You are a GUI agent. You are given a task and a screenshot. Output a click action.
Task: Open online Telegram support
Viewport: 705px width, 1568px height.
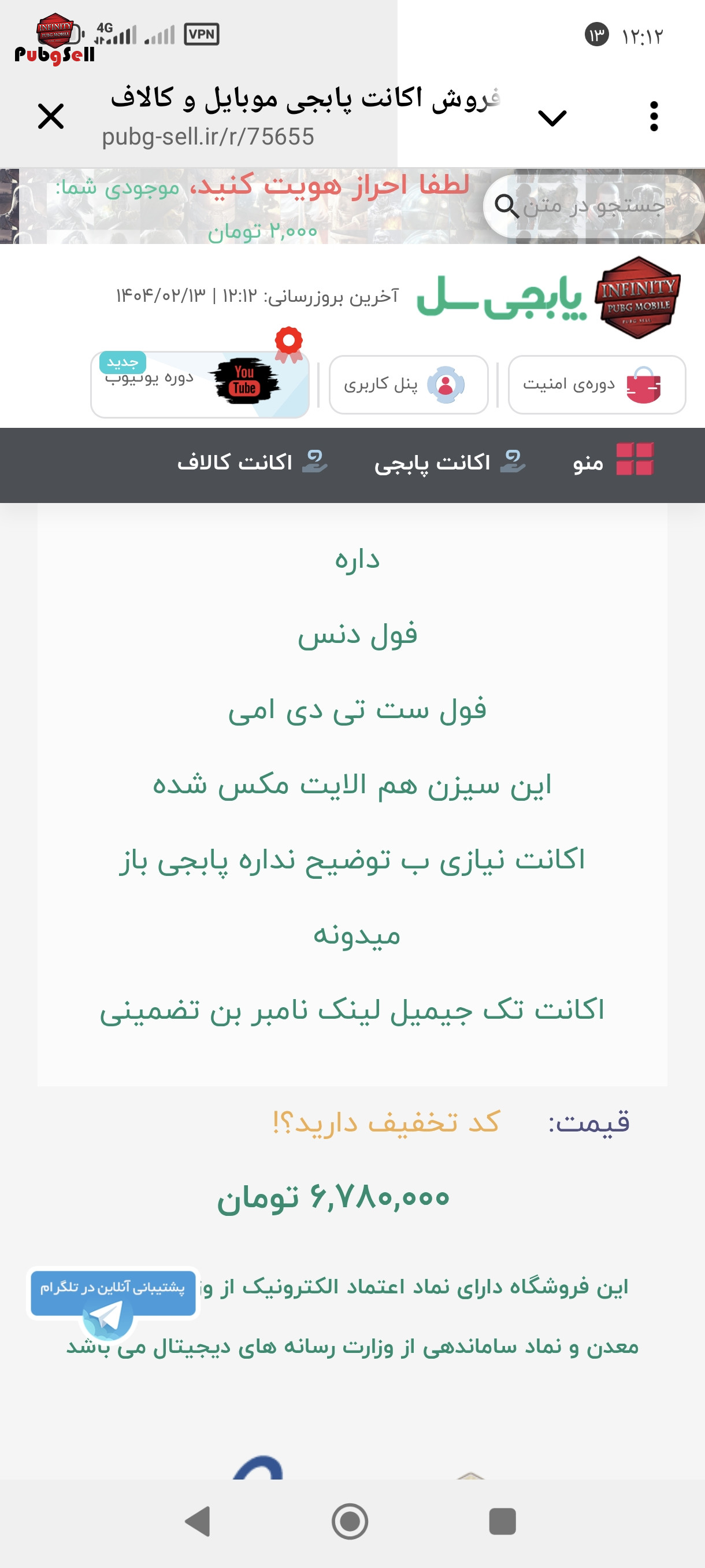click(113, 1300)
